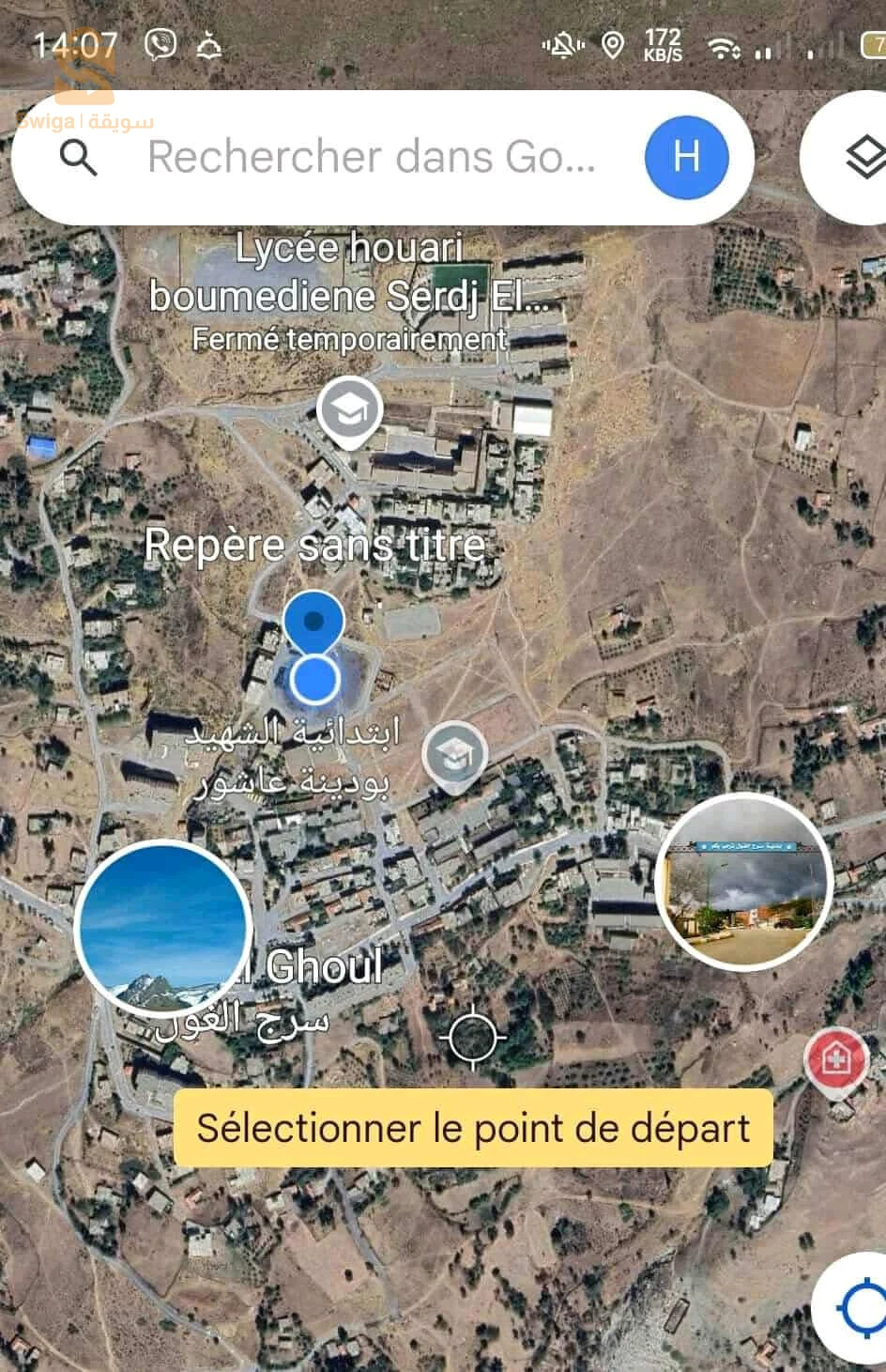Viewport: 886px width, 1372px height.
Task: Tap Fermé temporairement status text
Action: coord(348,339)
